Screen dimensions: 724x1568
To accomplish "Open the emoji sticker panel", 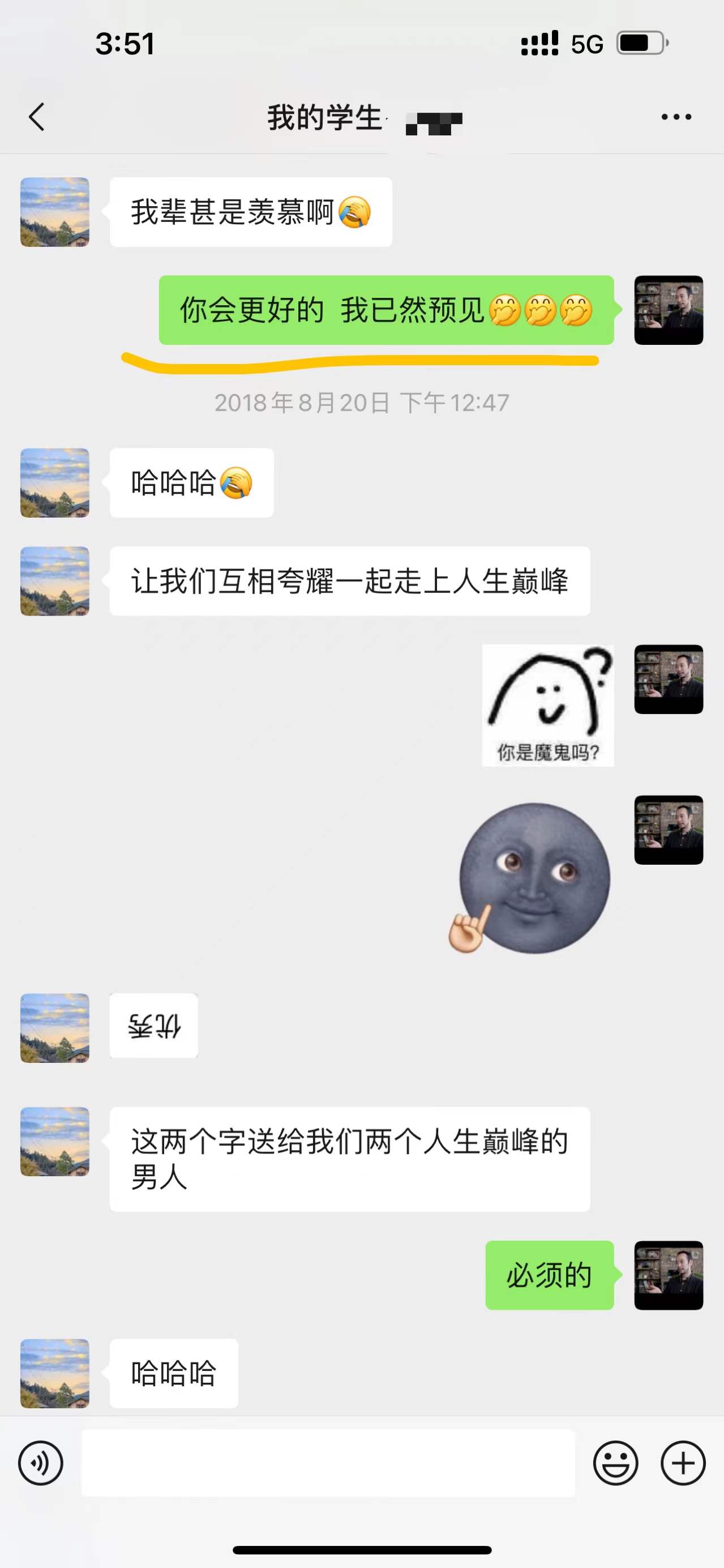I will (x=615, y=1463).
